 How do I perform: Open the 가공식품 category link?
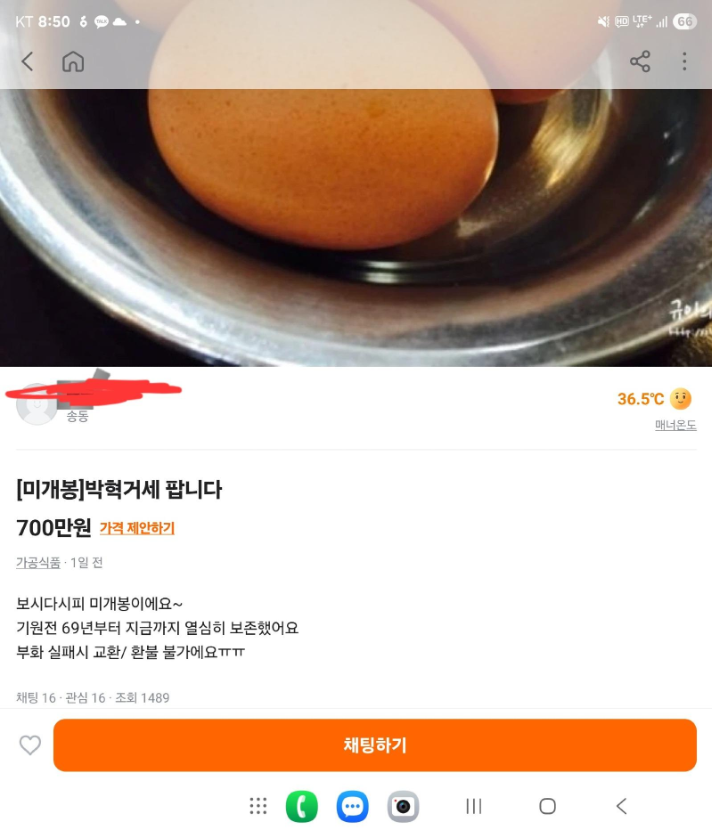coord(38,563)
